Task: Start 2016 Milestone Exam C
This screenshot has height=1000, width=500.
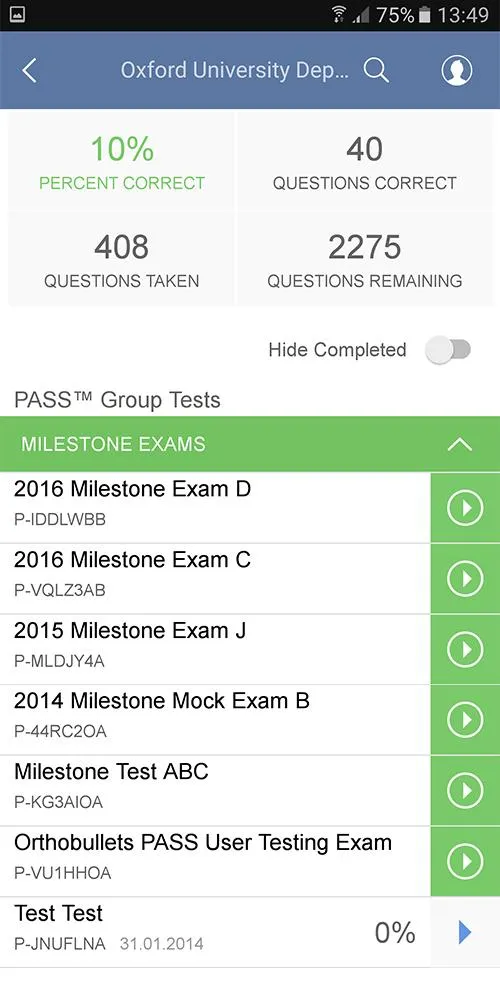Action: tap(465, 579)
